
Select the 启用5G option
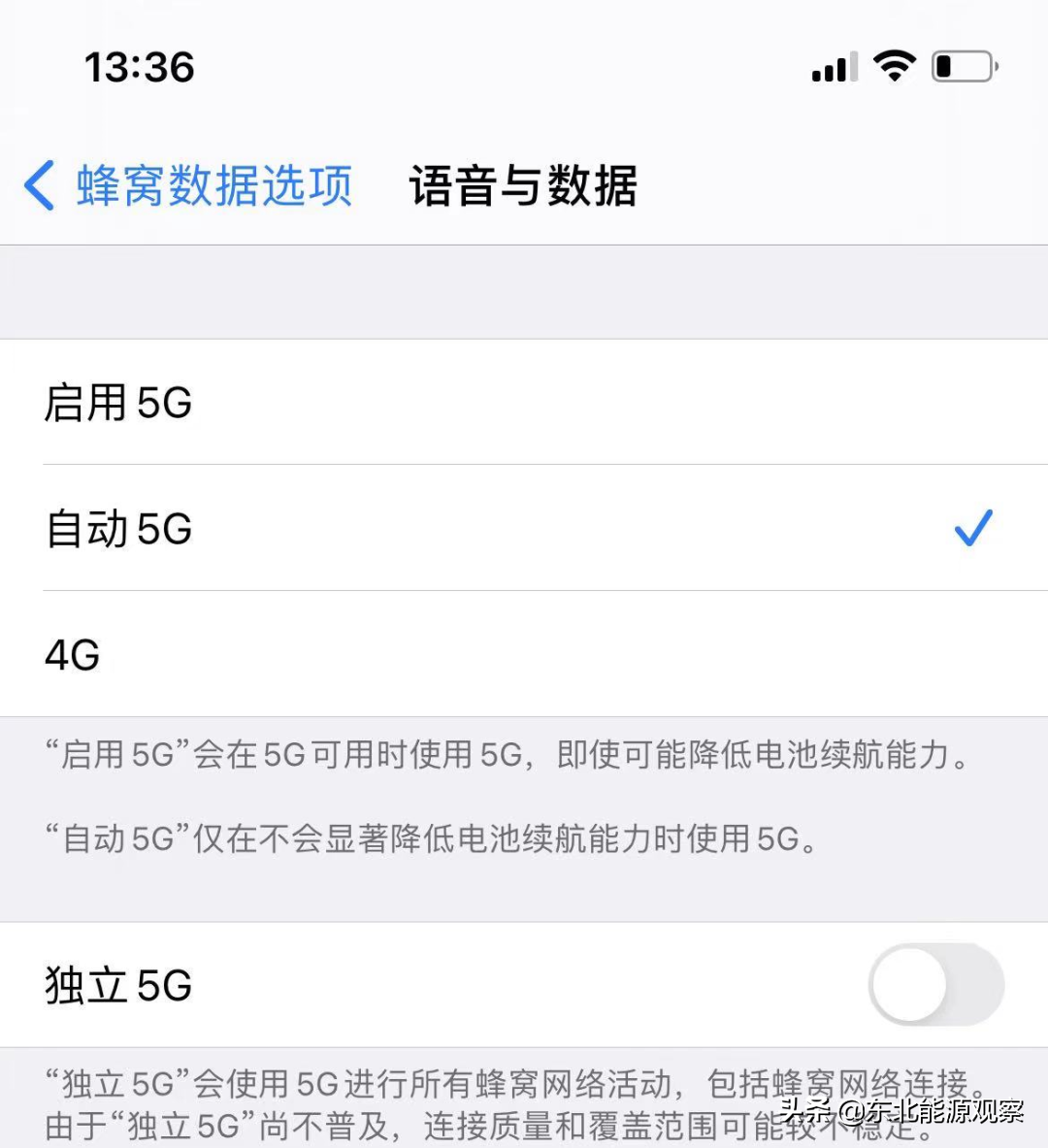pyautogui.click(x=524, y=403)
